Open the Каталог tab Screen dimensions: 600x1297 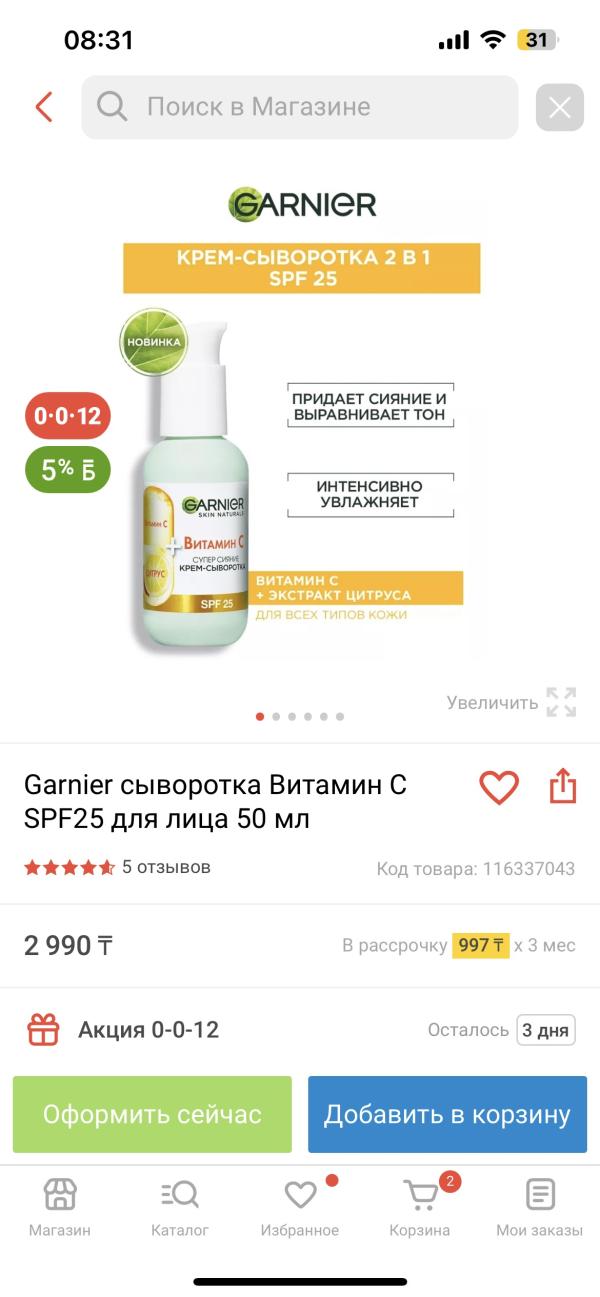coord(180,1207)
